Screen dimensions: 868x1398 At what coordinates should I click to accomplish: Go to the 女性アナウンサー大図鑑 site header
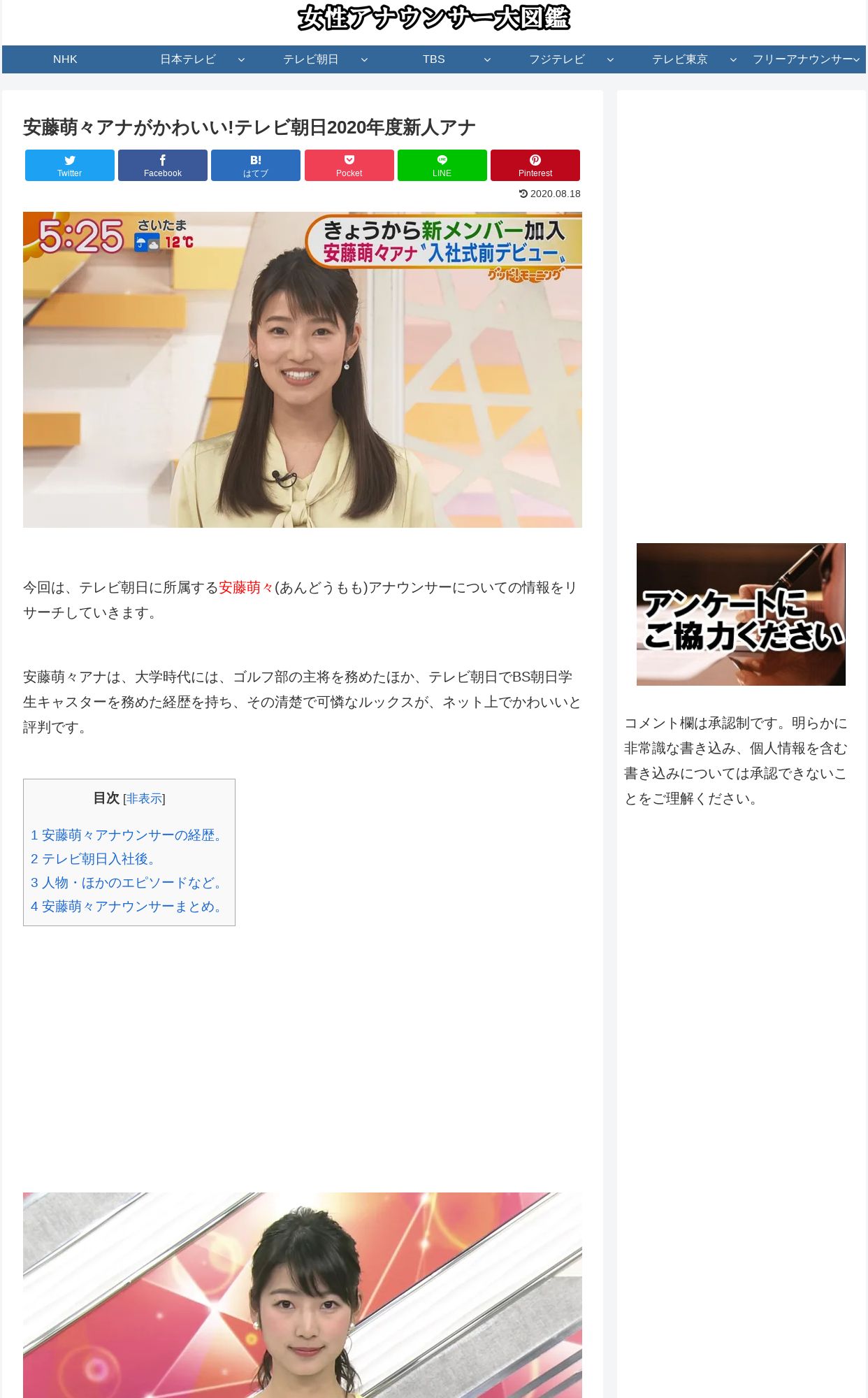[434, 18]
